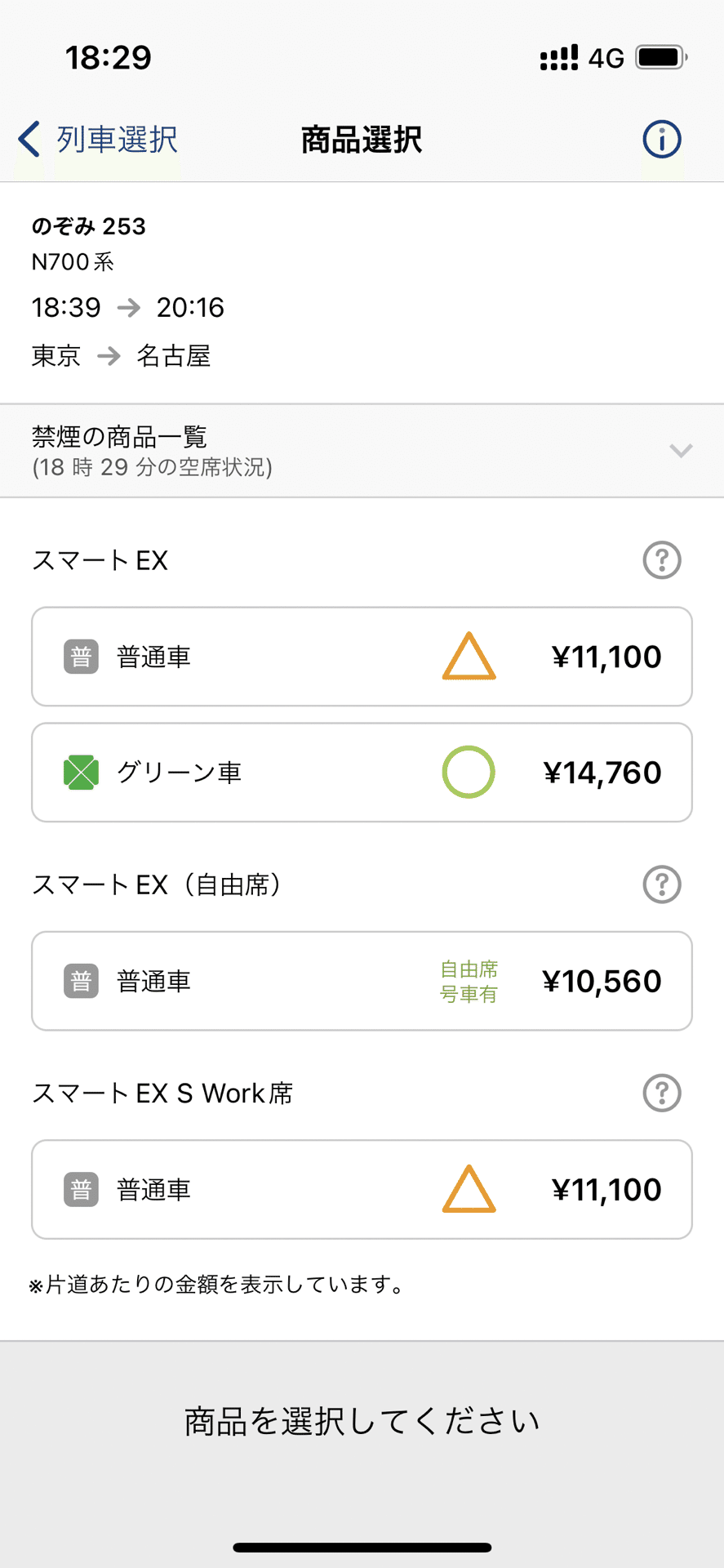This screenshot has height=1568, width=724.
Task: Return to 列車選択 screen
Action: pos(114,139)
